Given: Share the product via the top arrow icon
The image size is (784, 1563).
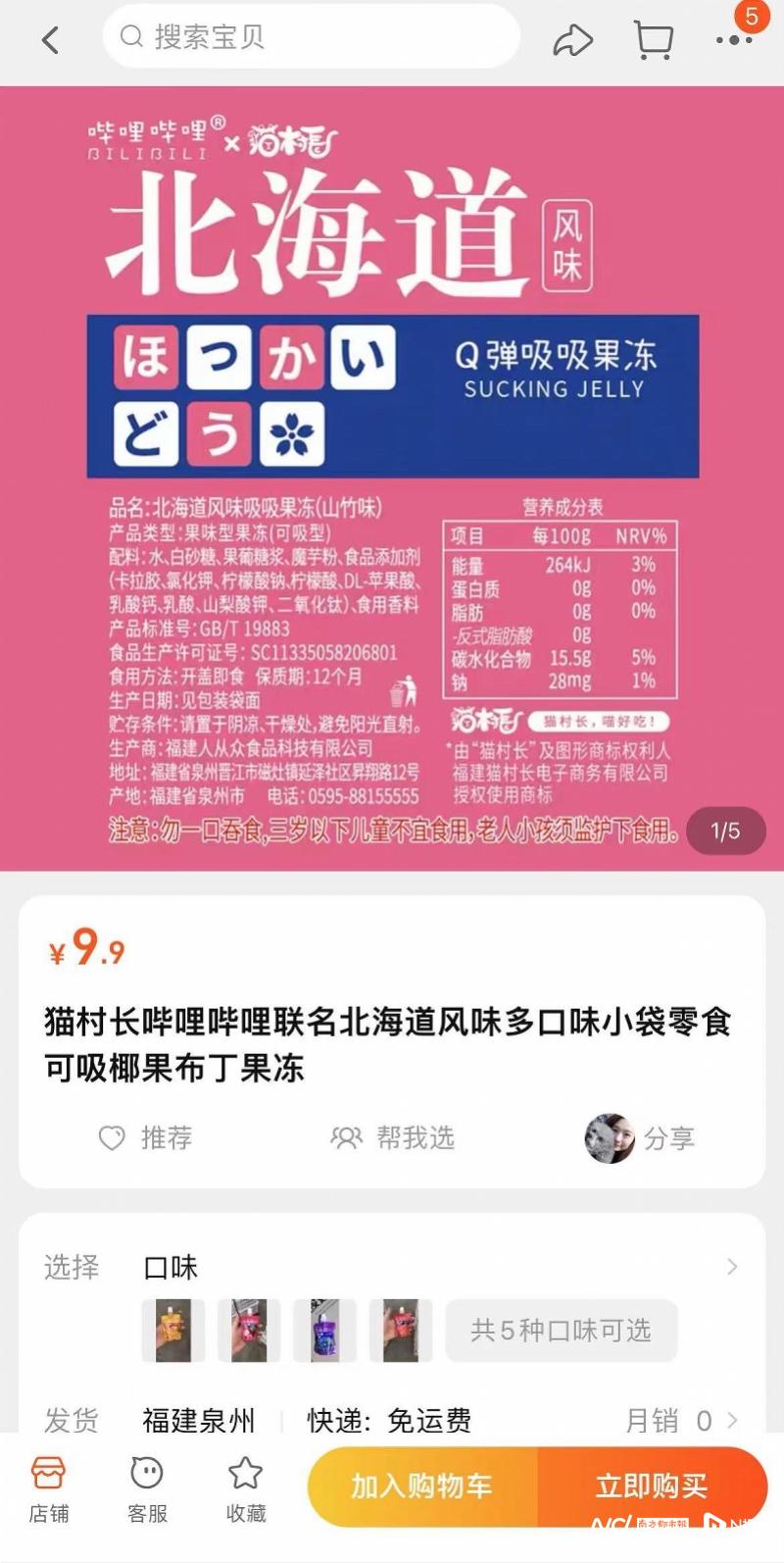Looking at the screenshot, I should [x=573, y=40].
